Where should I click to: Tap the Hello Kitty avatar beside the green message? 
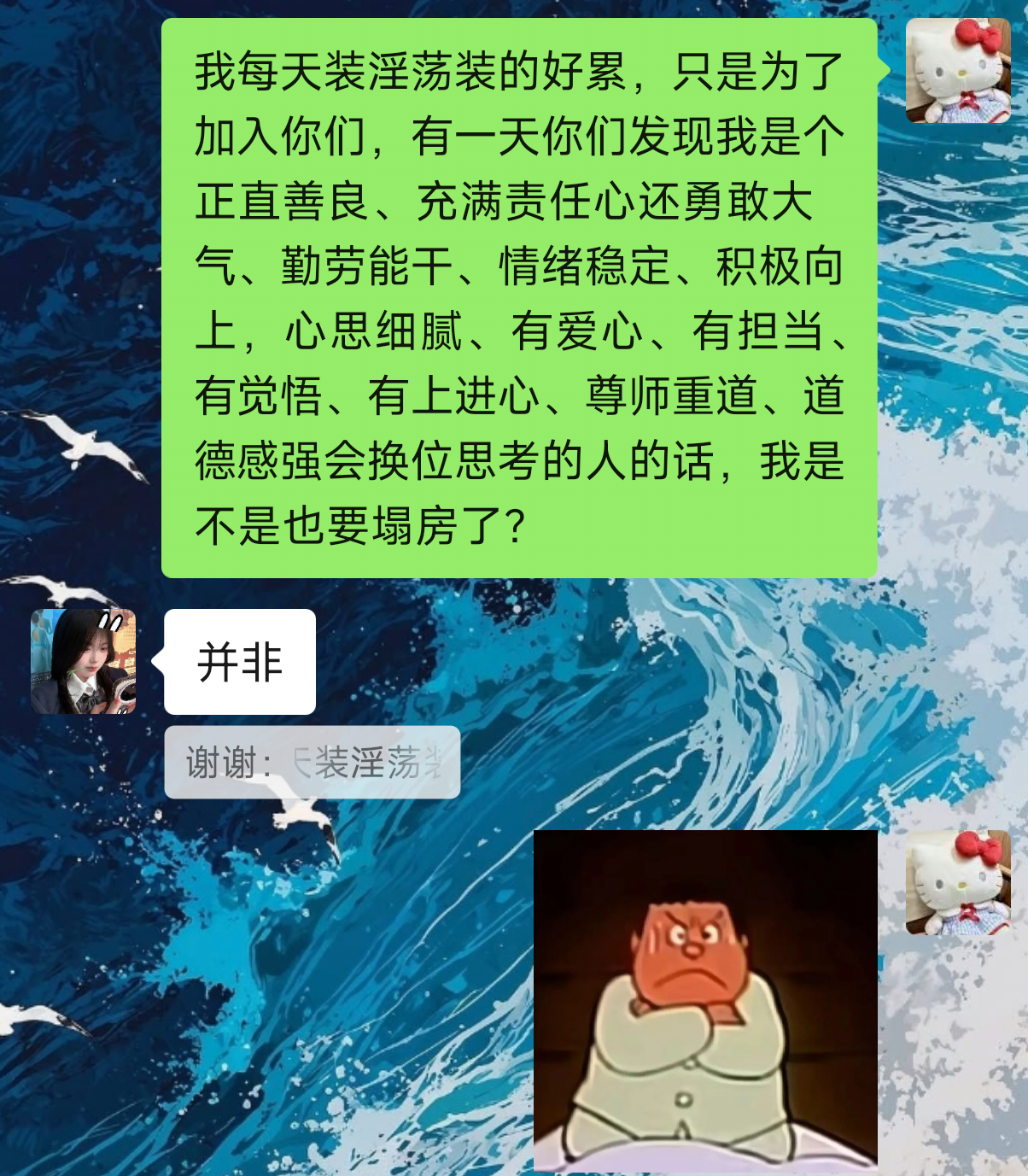click(957, 71)
